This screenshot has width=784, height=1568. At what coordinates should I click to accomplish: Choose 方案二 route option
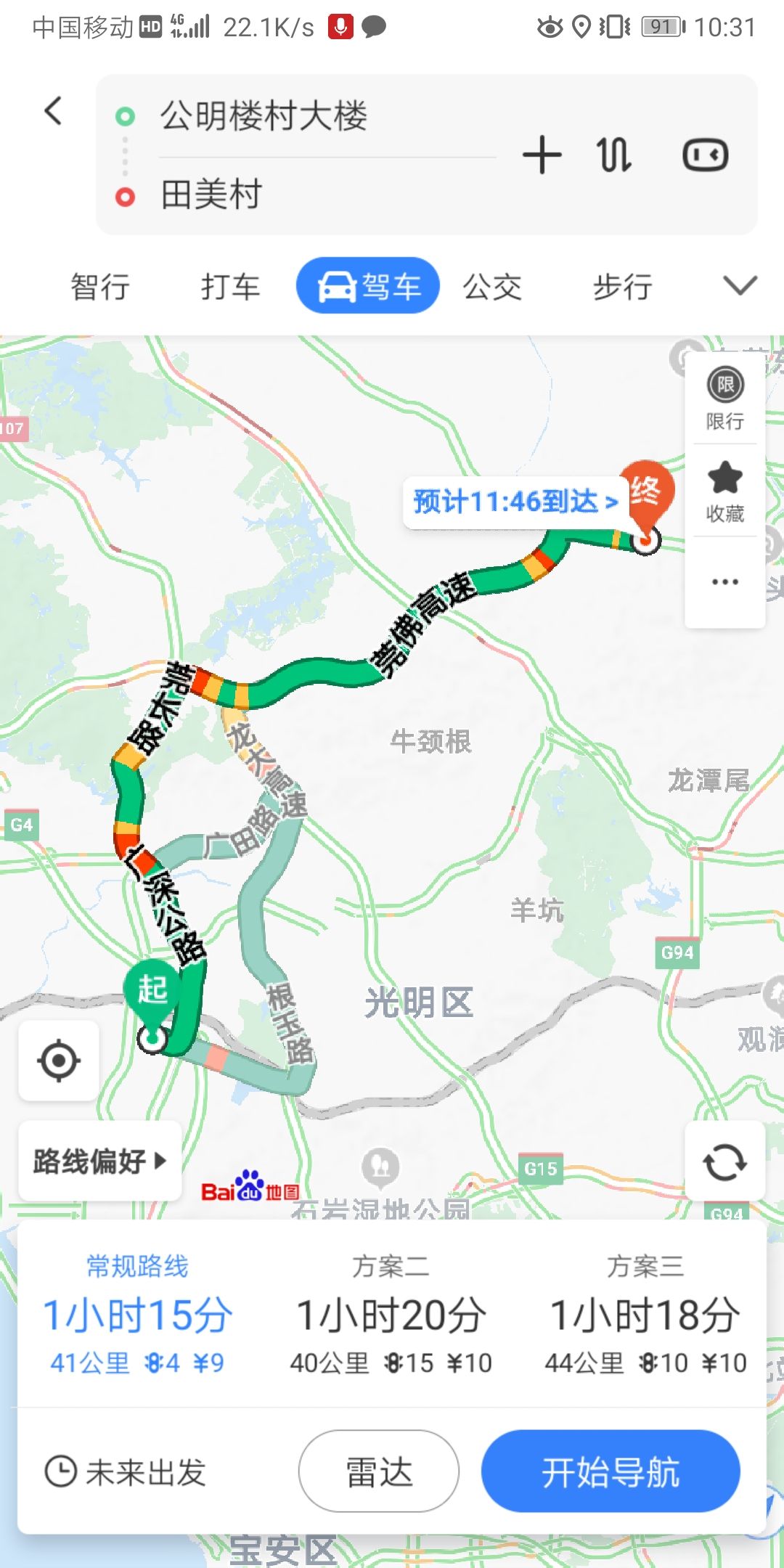pos(391,1314)
